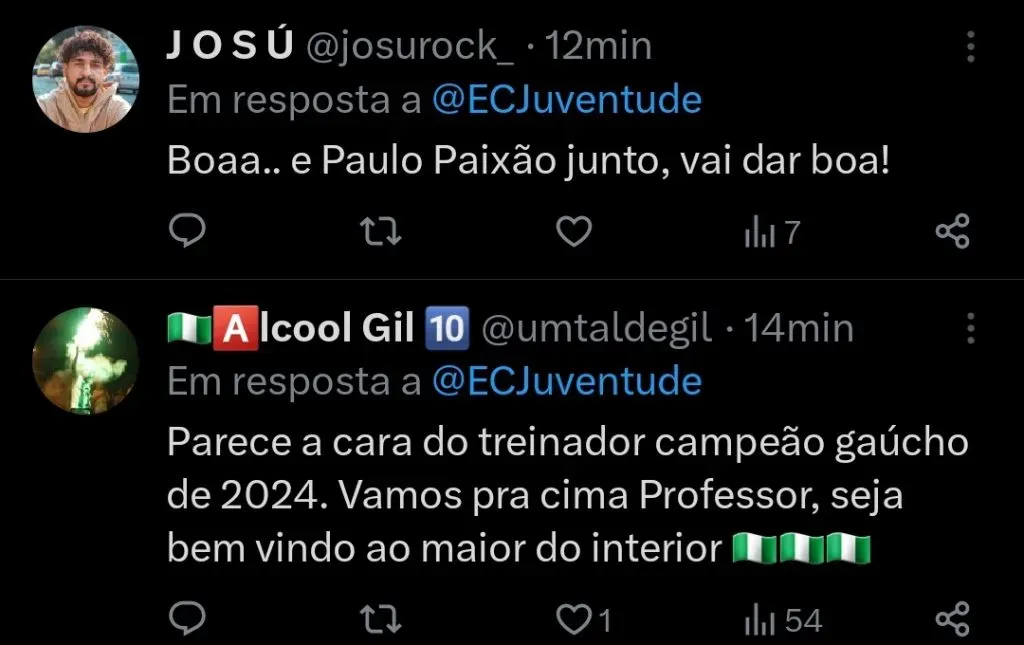The width and height of the screenshot is (1024, 645).
Task: Open Alcool Gil's profile picture
Action: tap(86, 360)
